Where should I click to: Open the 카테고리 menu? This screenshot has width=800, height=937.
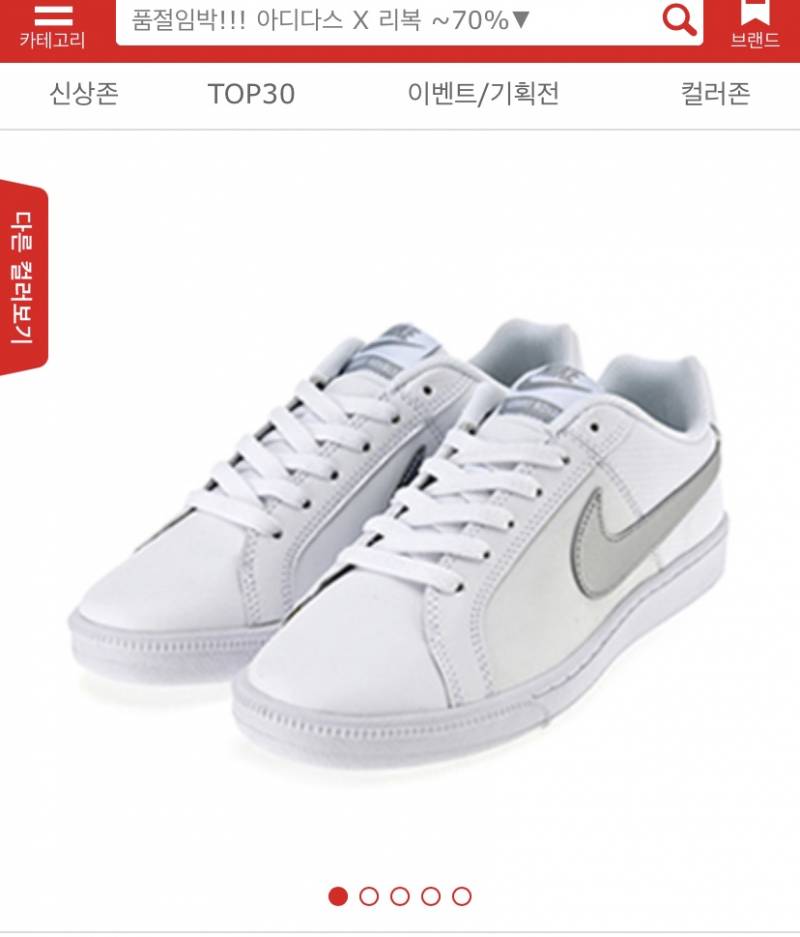(52, 26)
